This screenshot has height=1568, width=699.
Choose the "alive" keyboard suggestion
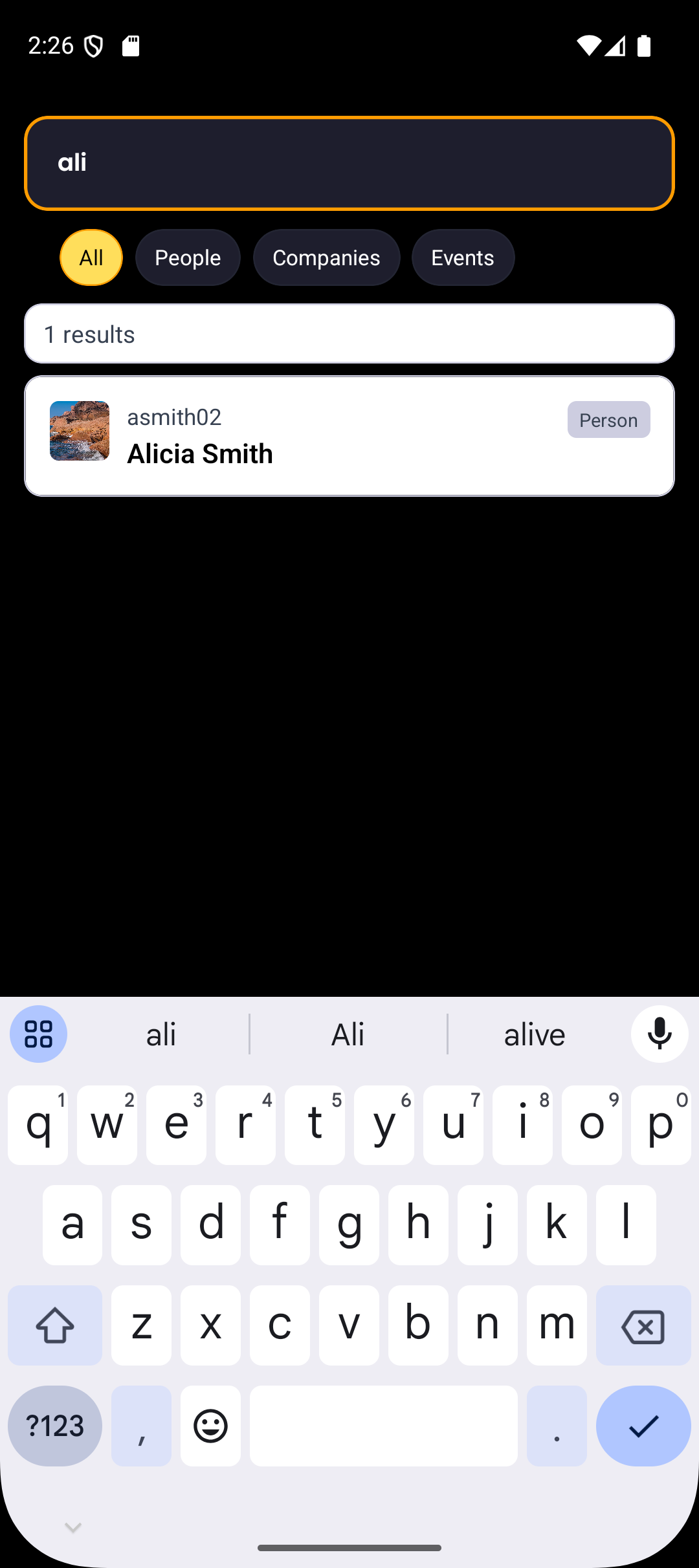pos(535,1034)
